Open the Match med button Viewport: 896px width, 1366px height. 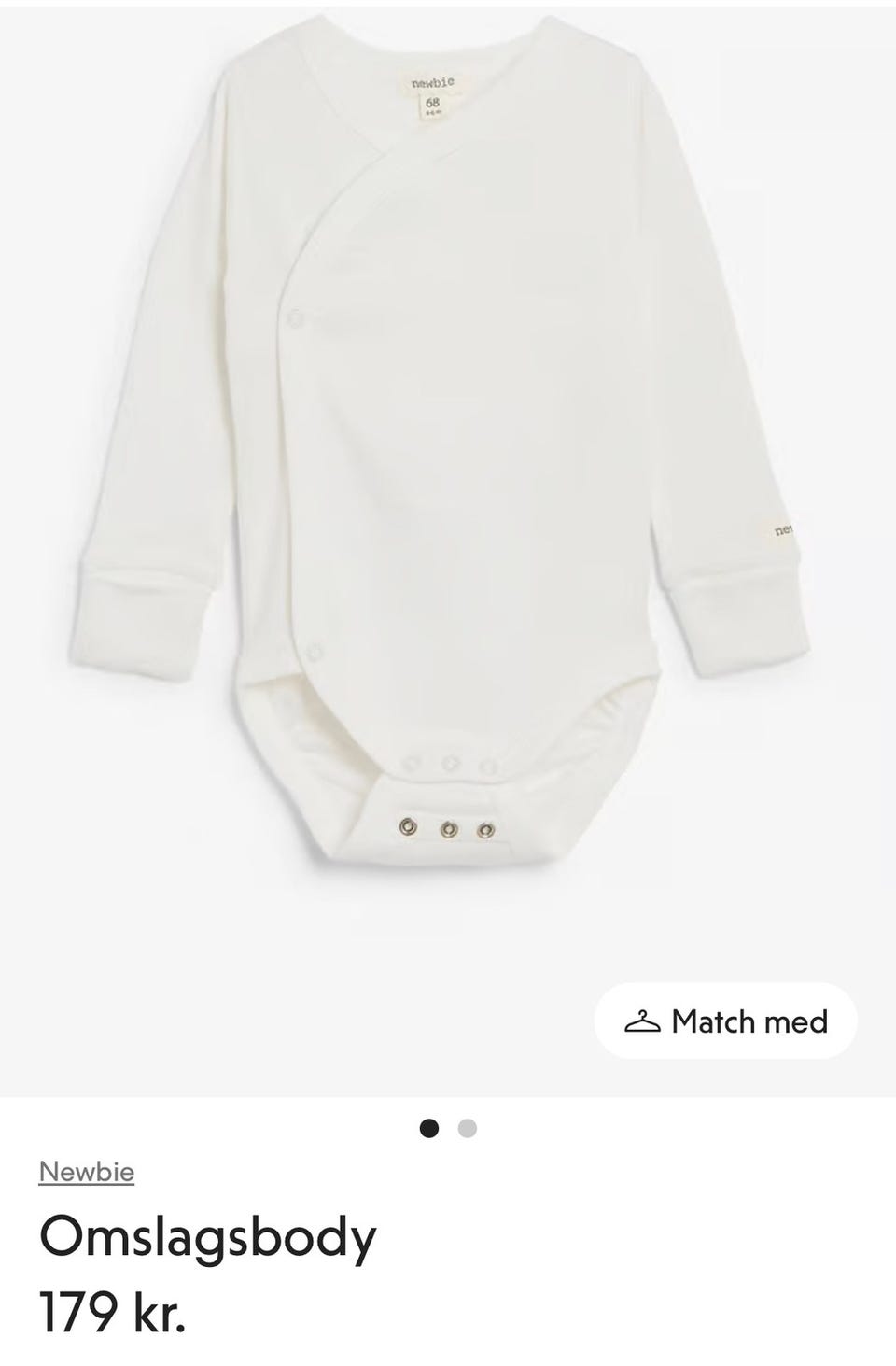[726, 1021]
